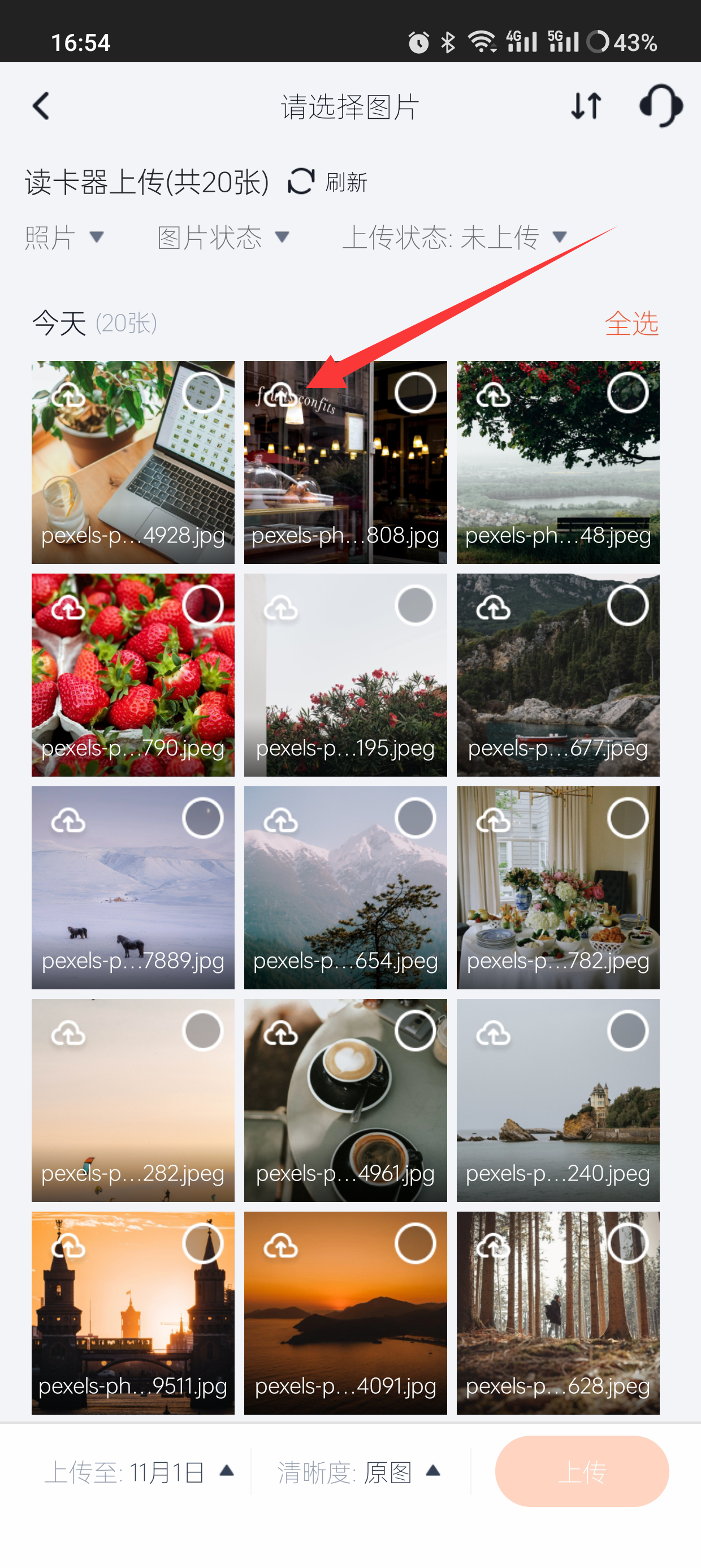
Task: Select checkbox on pexels-p…4928.jpg
Action: pos(202,393)
